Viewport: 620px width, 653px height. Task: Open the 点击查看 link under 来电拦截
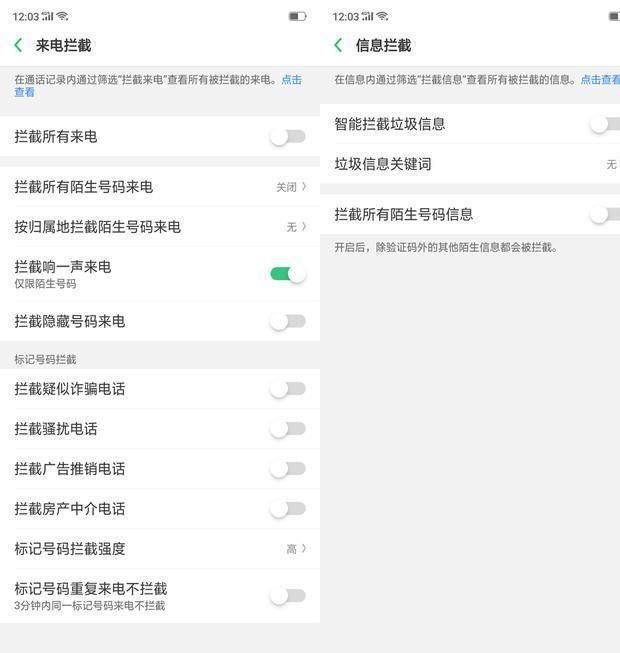tap(291, 79)
